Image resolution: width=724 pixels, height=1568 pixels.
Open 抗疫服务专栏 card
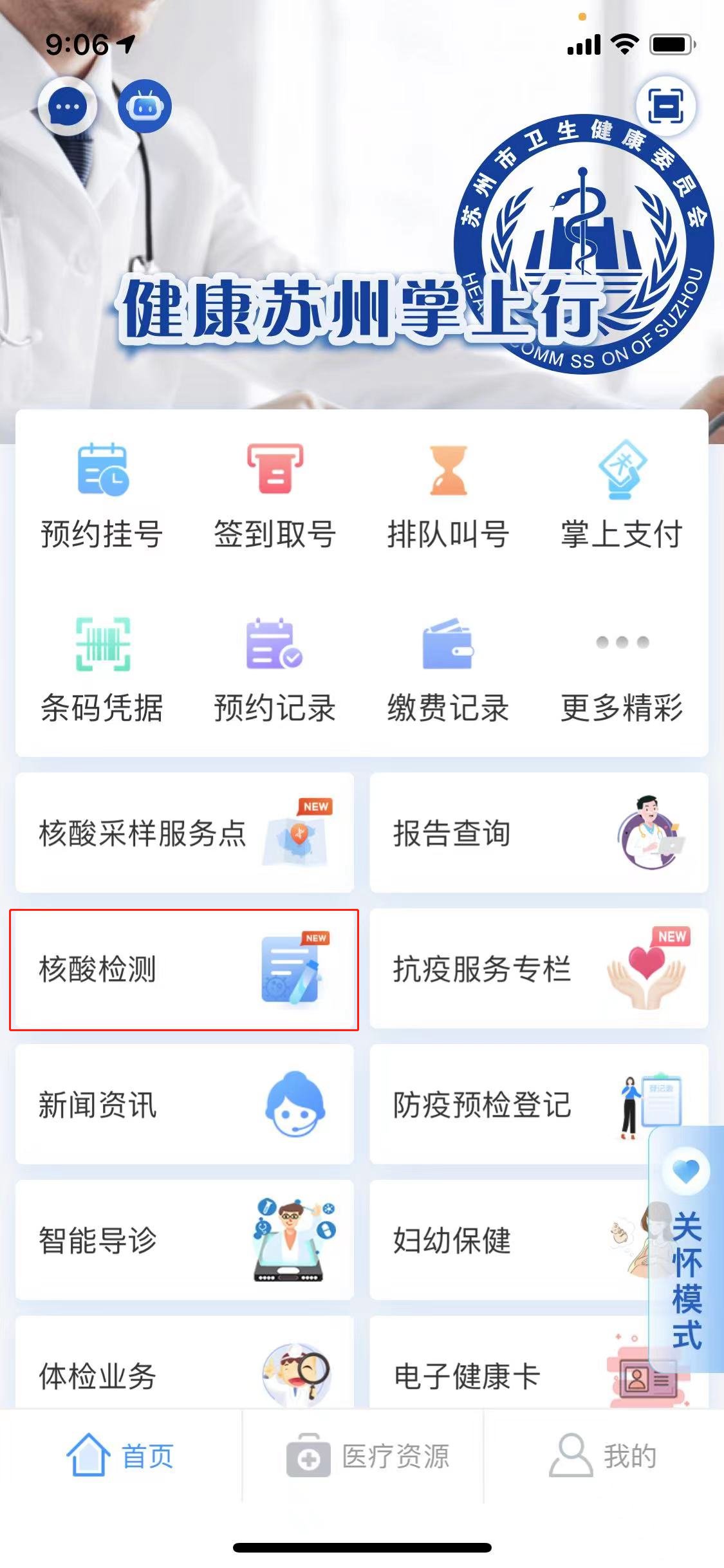point(539,969)
